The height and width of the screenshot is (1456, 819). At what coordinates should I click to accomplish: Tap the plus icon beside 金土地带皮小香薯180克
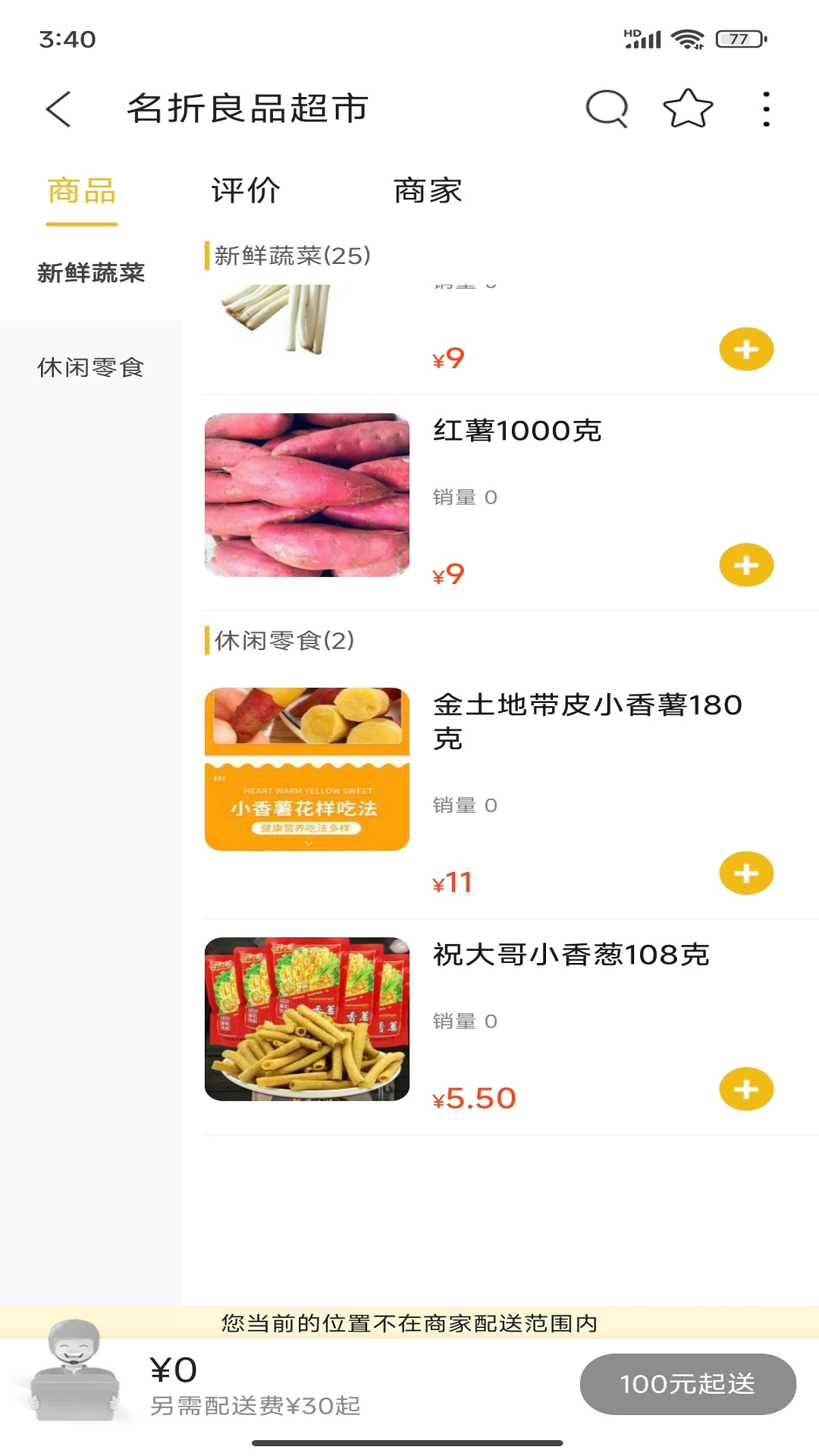click(x=747, y=873)
